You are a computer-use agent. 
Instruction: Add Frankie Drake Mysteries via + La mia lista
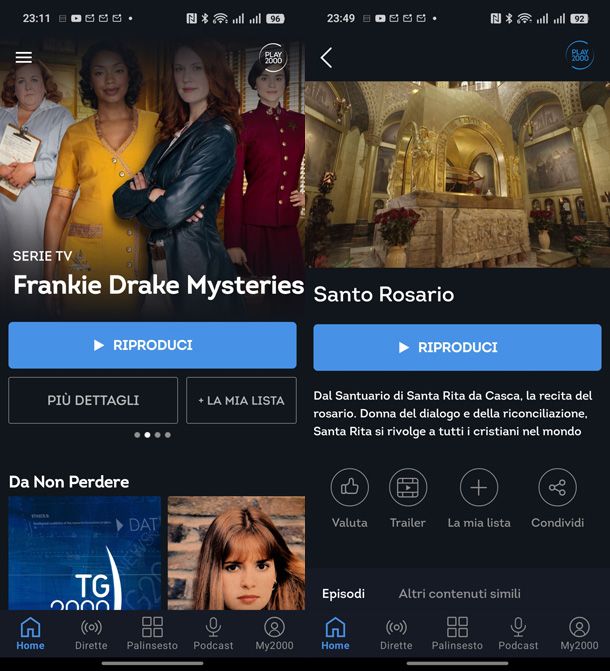click(x=241, y=400)
